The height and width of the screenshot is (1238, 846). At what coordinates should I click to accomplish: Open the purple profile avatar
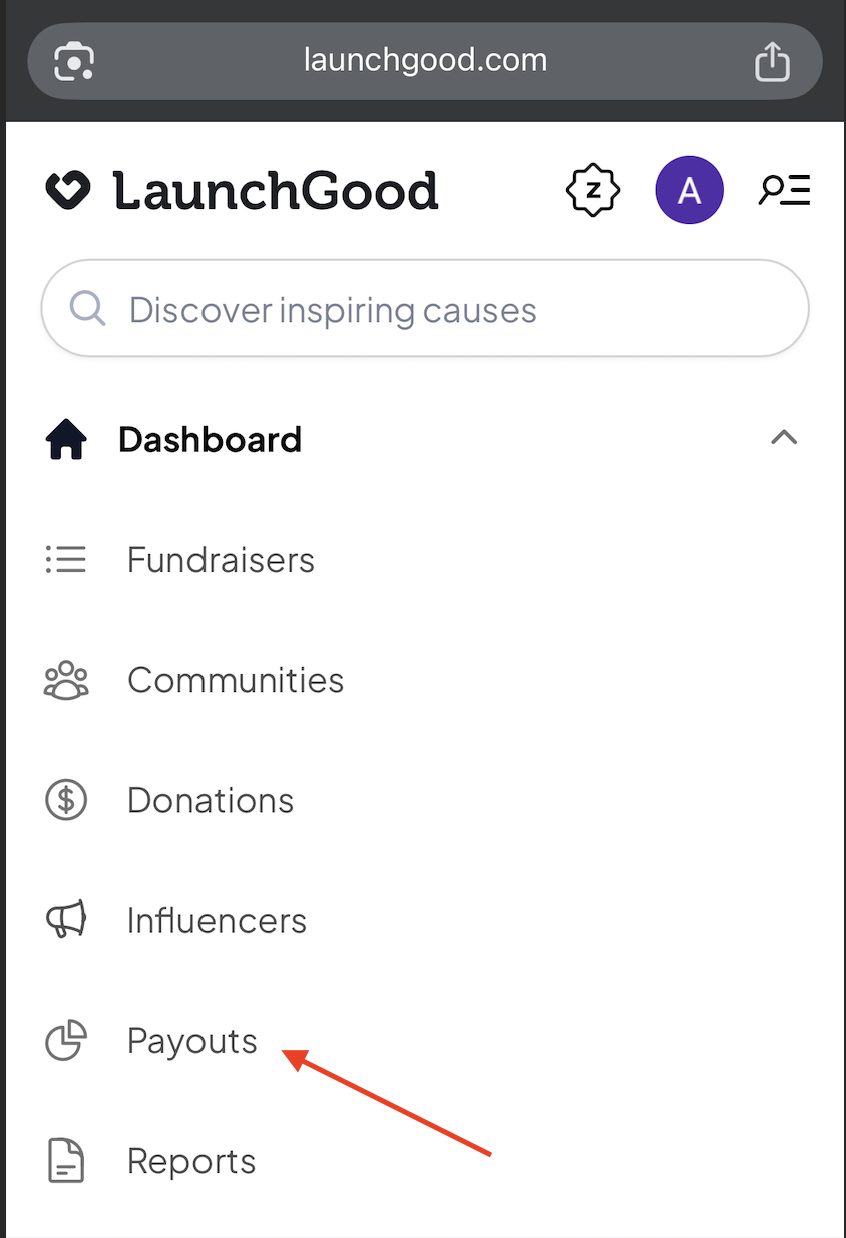tap(689, 190)
